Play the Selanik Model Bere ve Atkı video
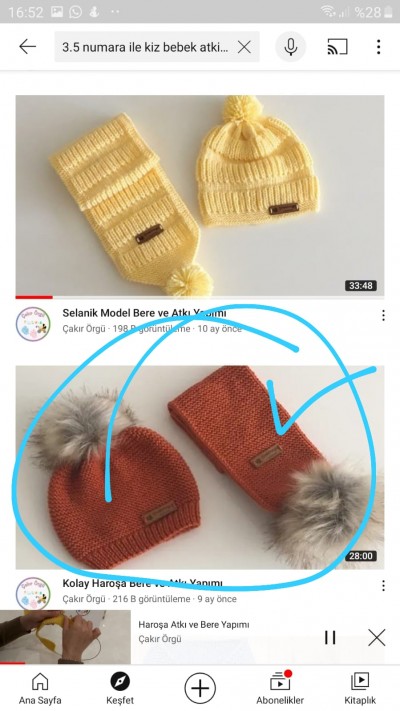Image resolution: width=400 pixels, height=711 pixels. pos(200,196)
